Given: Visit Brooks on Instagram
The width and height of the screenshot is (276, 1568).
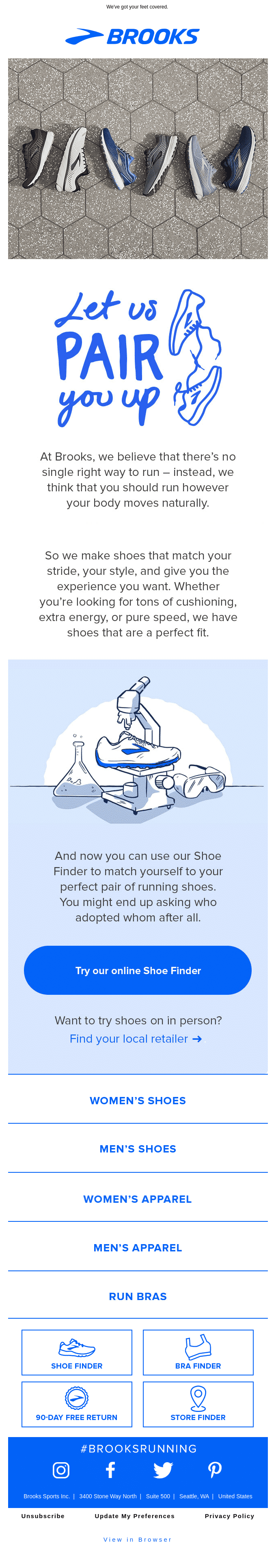Looking at the screenshot, I should pos(61,1470).
